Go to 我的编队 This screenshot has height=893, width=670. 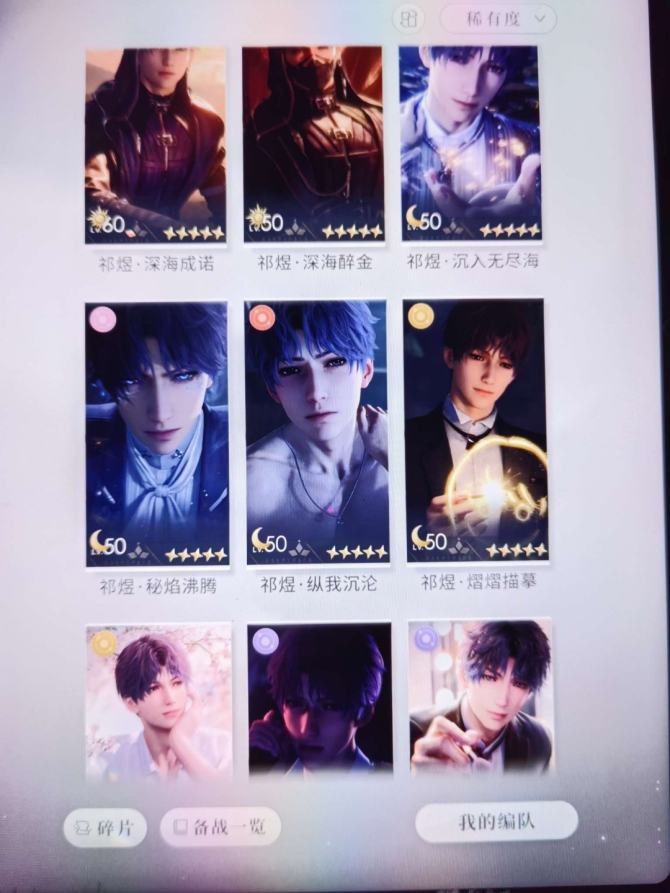pyautogui.click(x=496, y=821)
